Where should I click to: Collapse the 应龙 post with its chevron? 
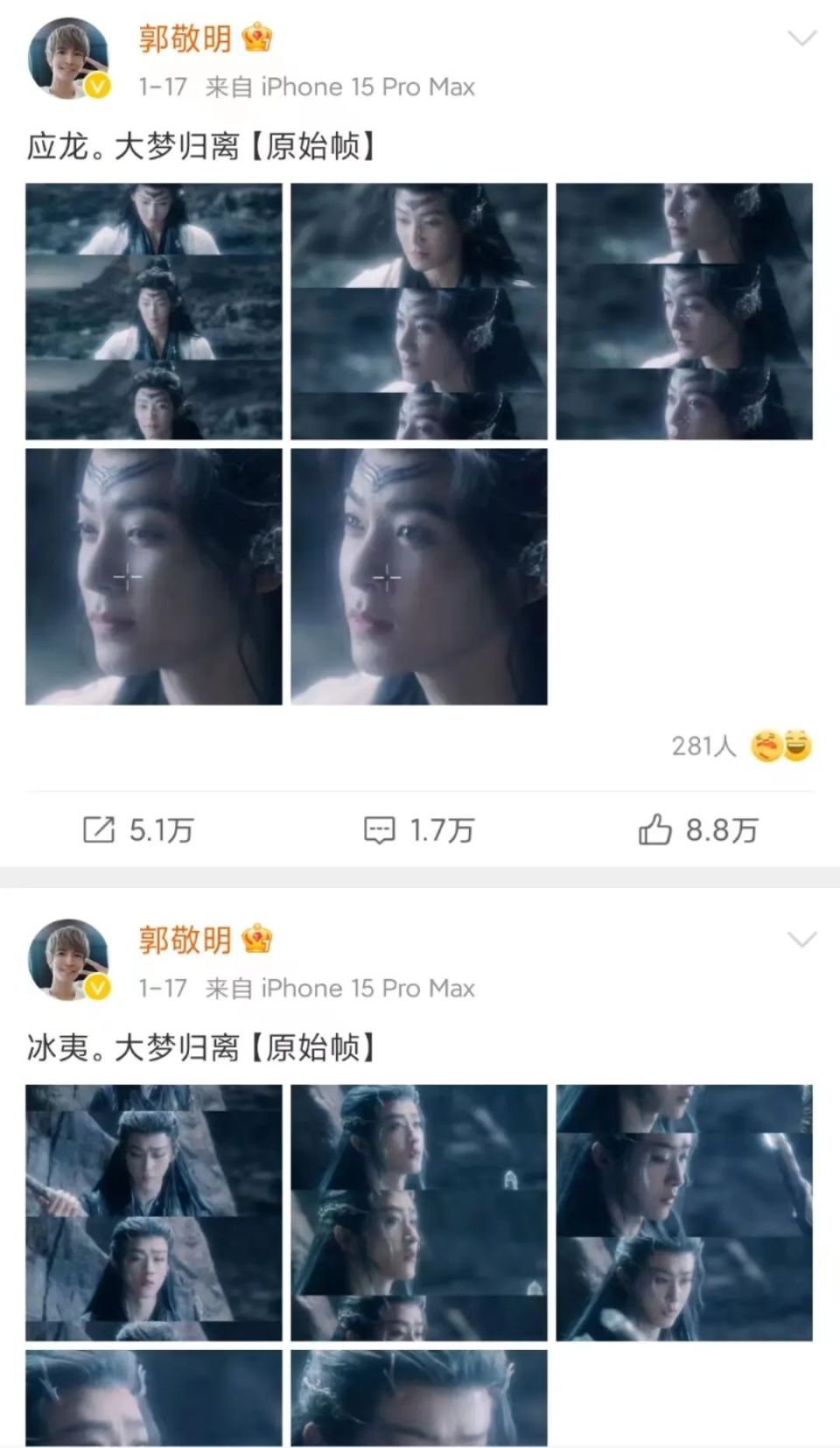tap(801, 38)
